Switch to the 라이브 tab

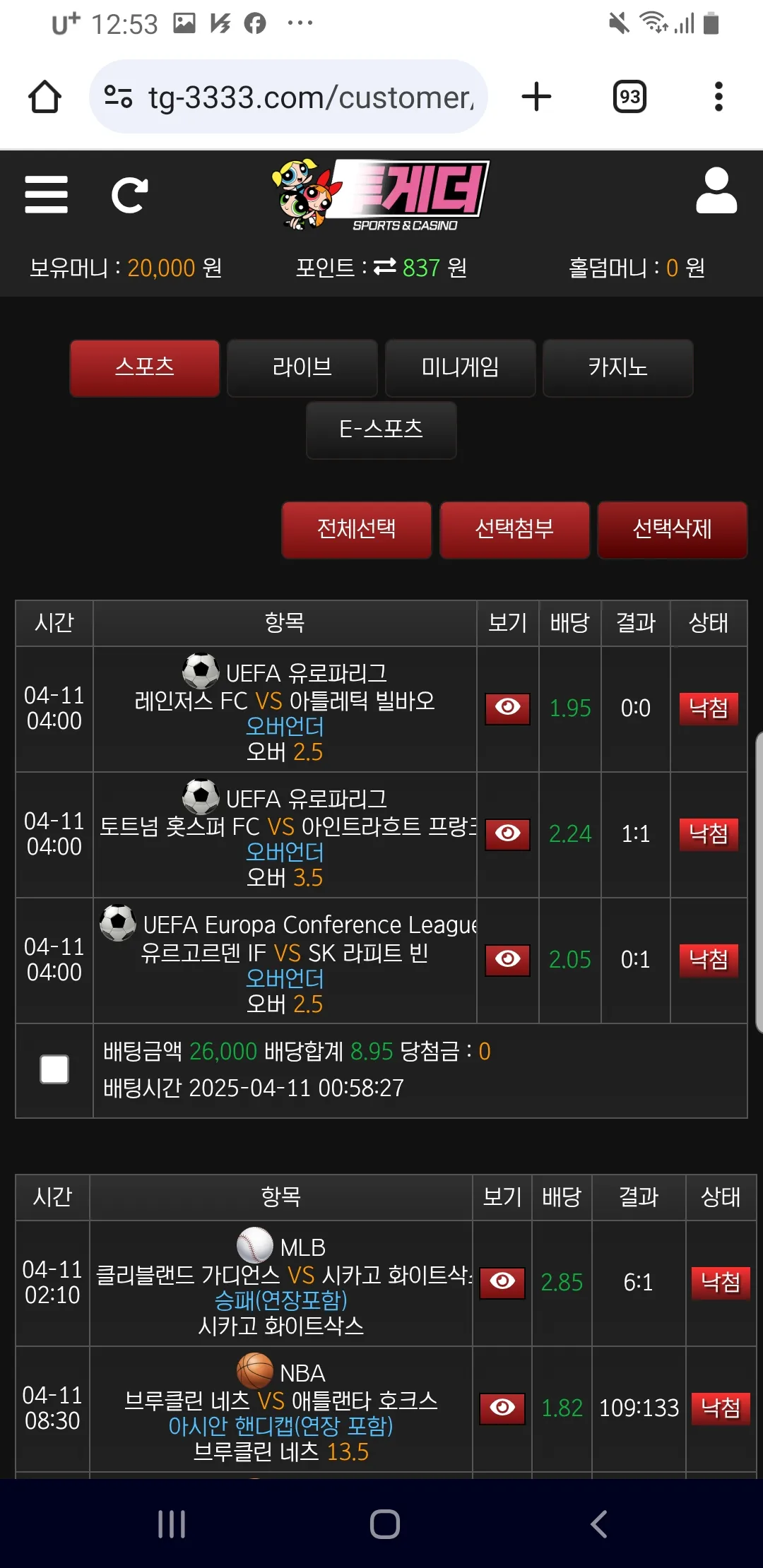coord(302,368)
